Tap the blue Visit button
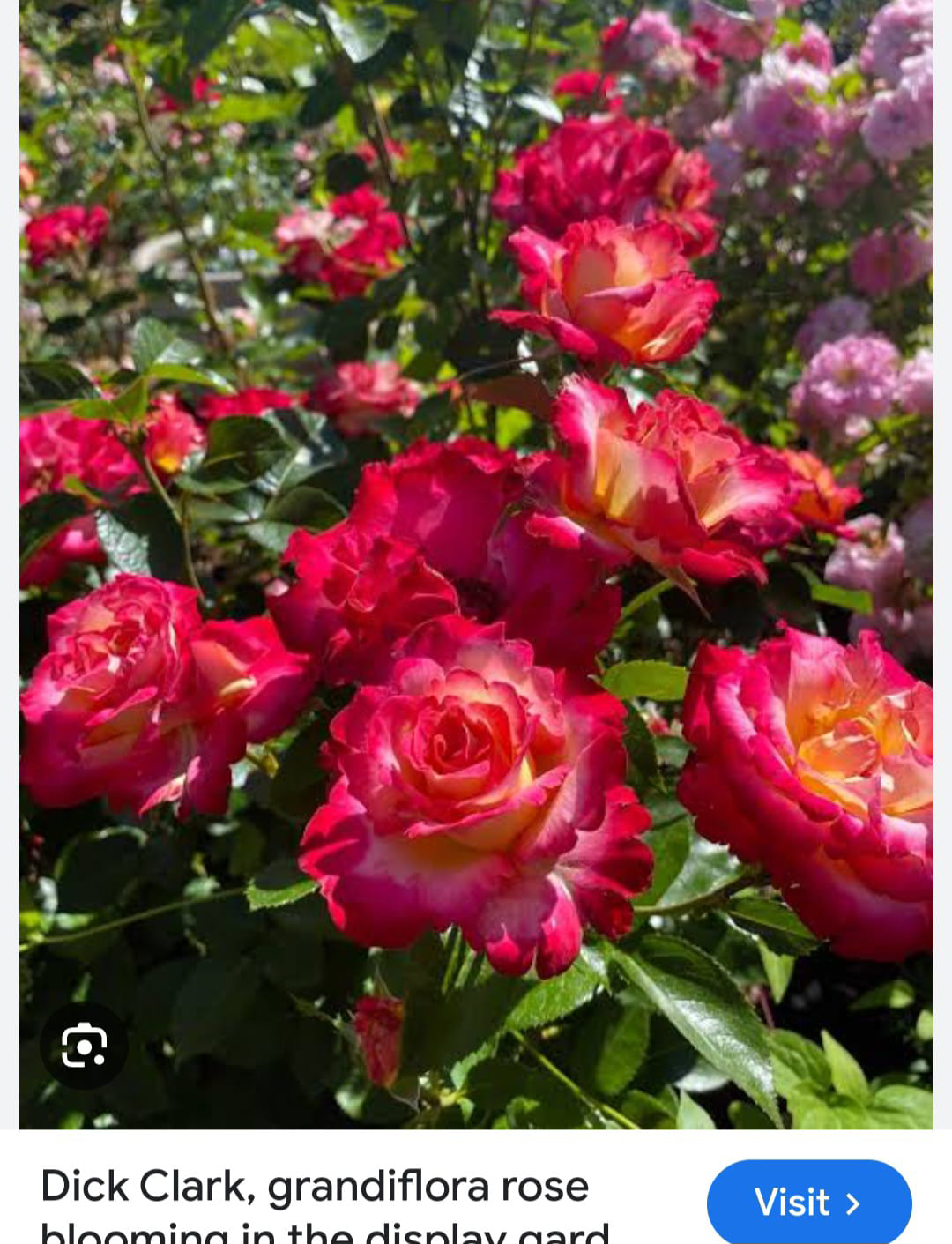This screenshot has height=1244, width=952. (x=808, y=1203)
